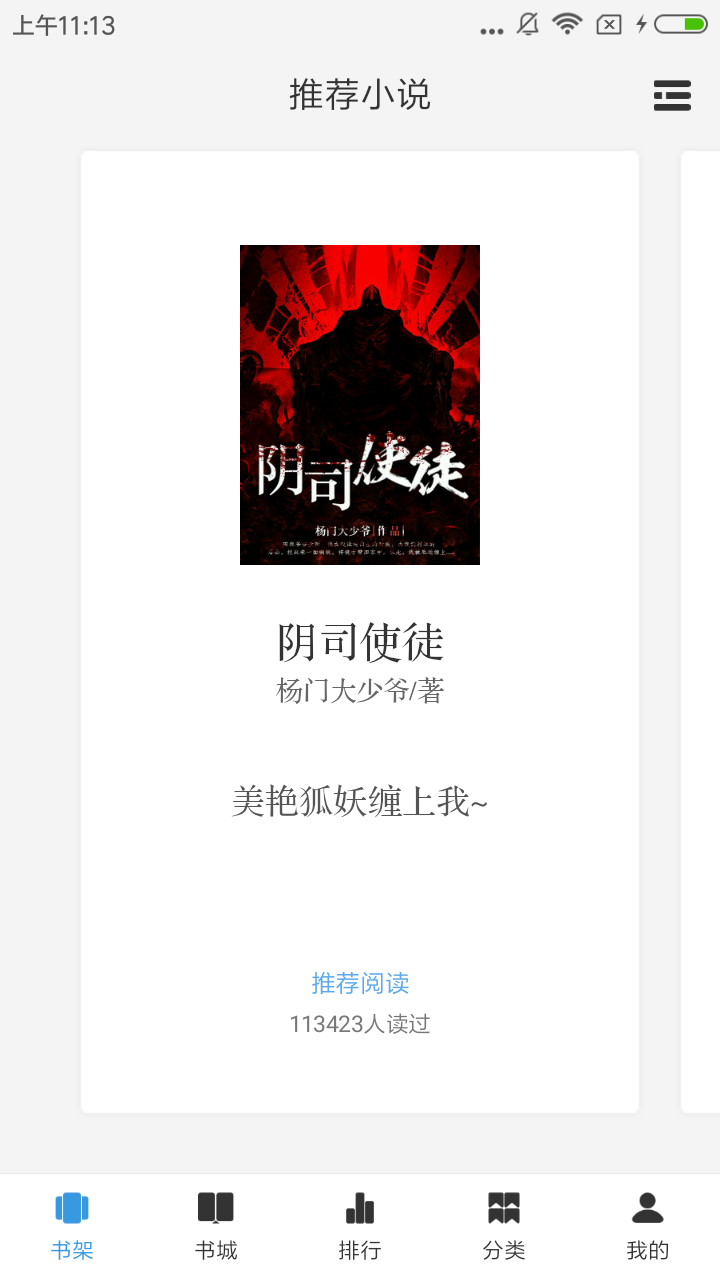720x1280 pixels.
Task: Switch to the 书城 tab
Action: 216,1225
